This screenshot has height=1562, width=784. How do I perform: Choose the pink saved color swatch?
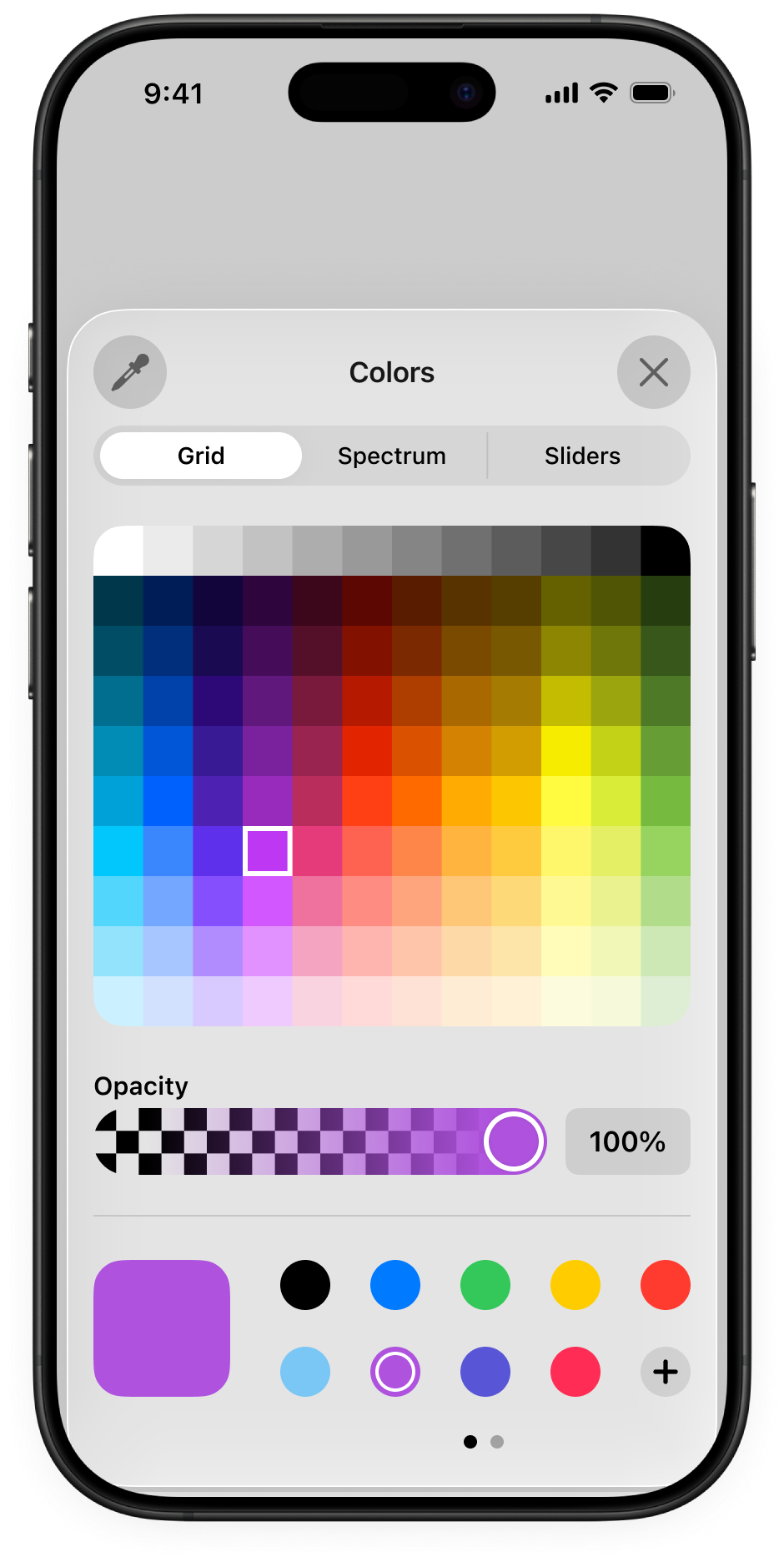(575, 1371)
